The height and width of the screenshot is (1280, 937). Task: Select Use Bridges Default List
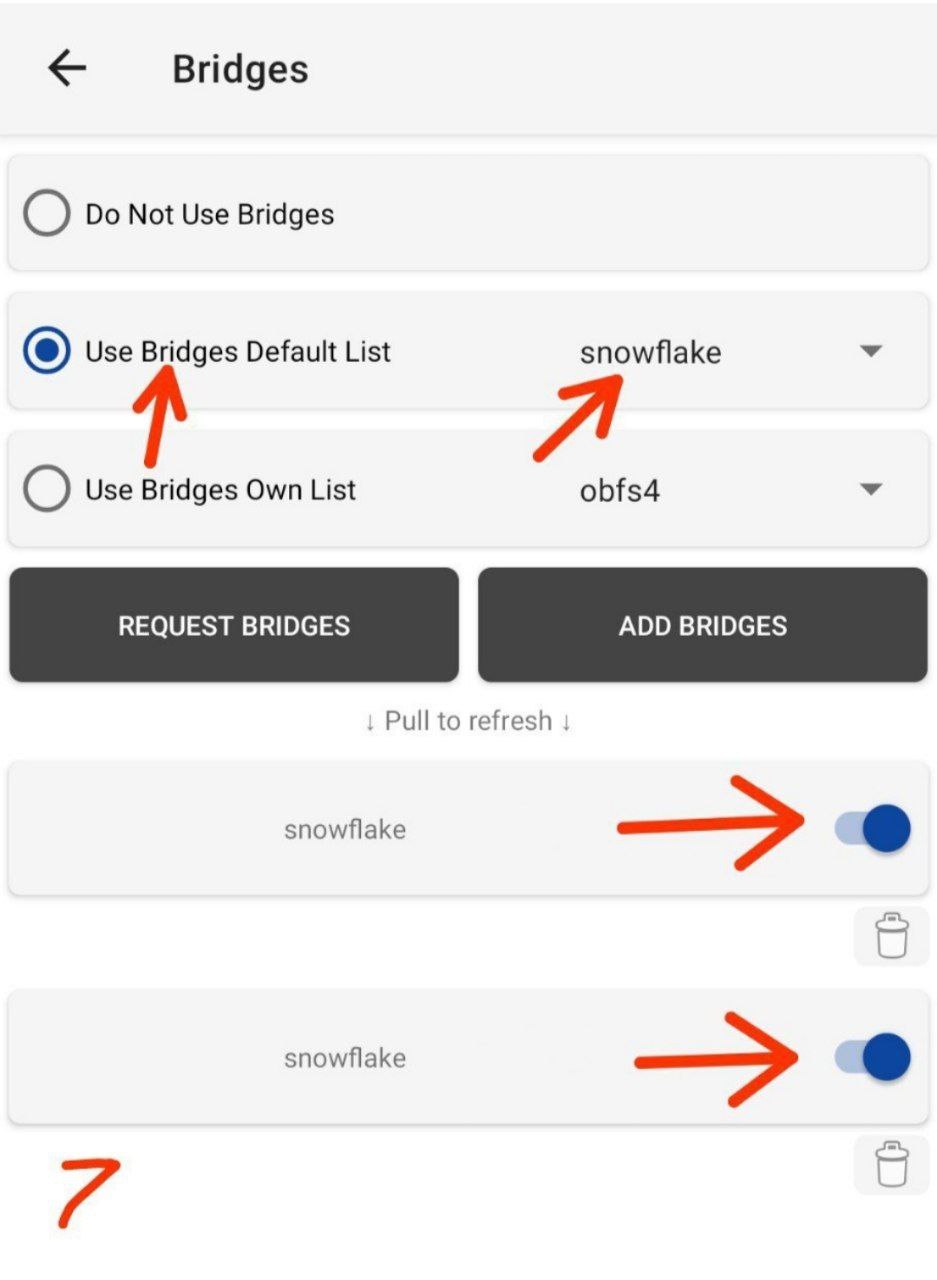click(x=46, y=351)
